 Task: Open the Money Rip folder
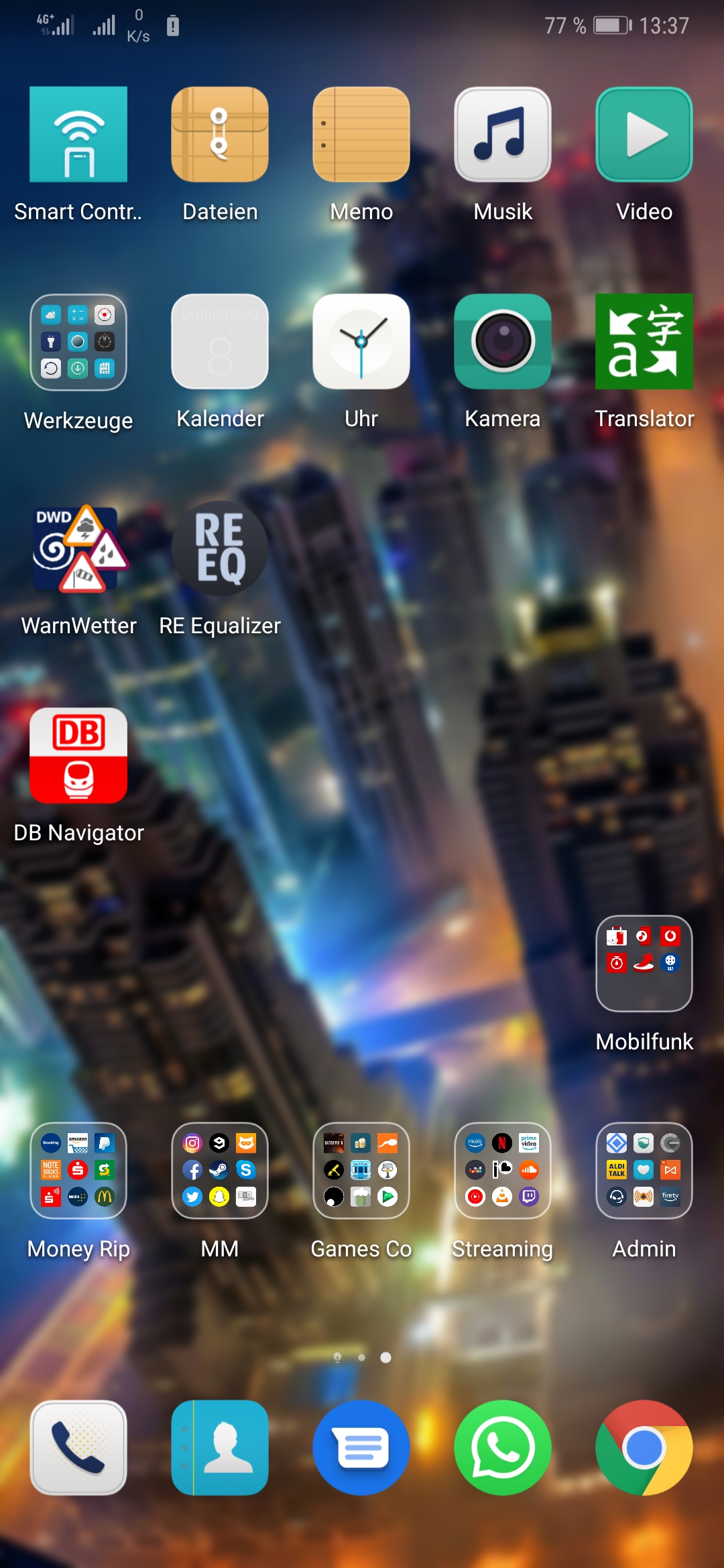click(x=78, y=1171)
